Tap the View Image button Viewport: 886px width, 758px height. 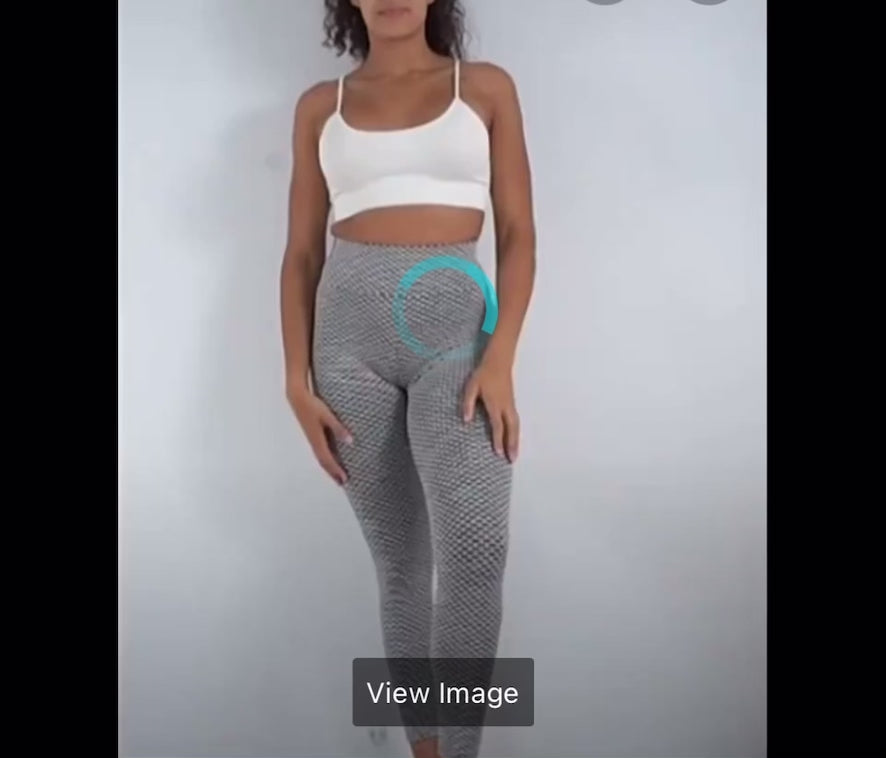coord(442,692)
